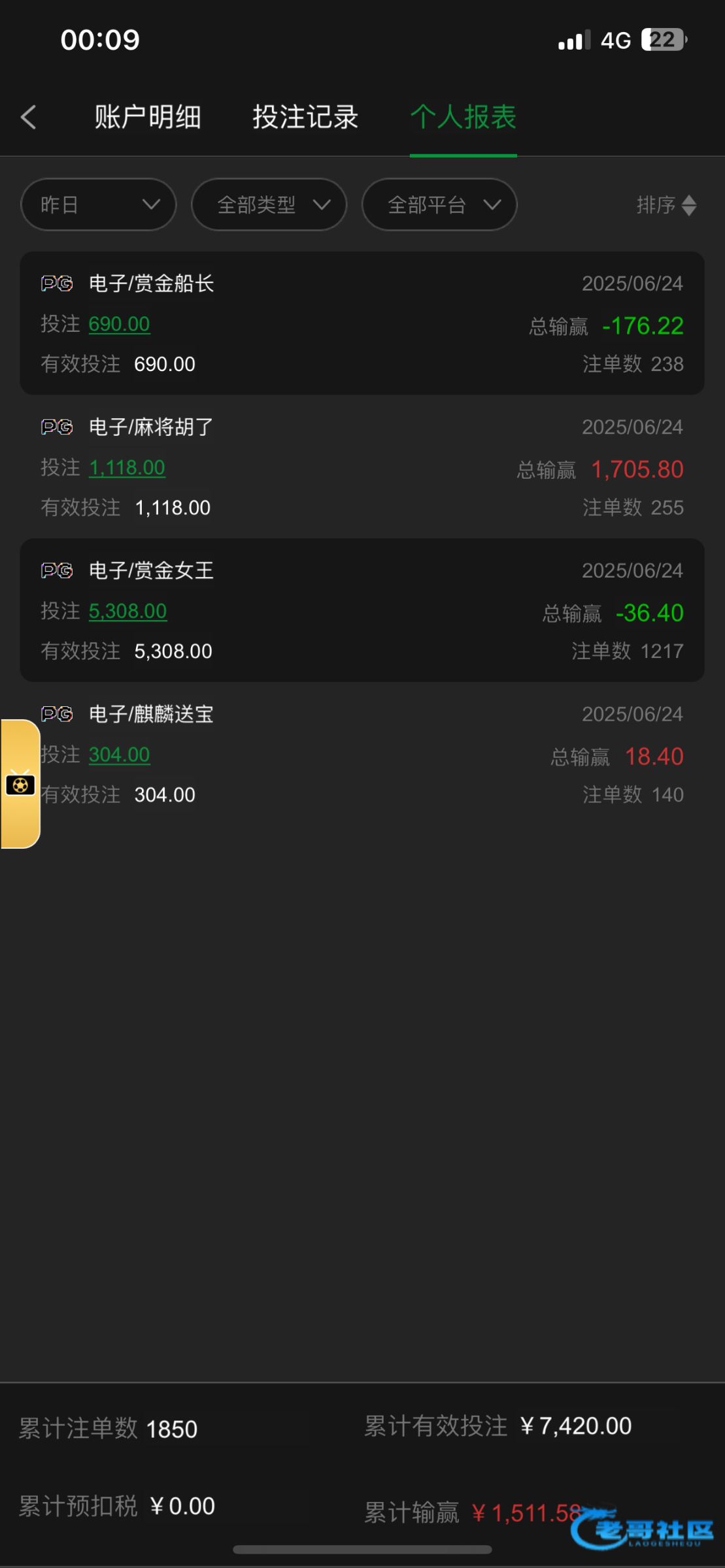Go back using the top-left arrow
Image resolution: width=725 pixels, height=1568 pixels.
[28, 118]
